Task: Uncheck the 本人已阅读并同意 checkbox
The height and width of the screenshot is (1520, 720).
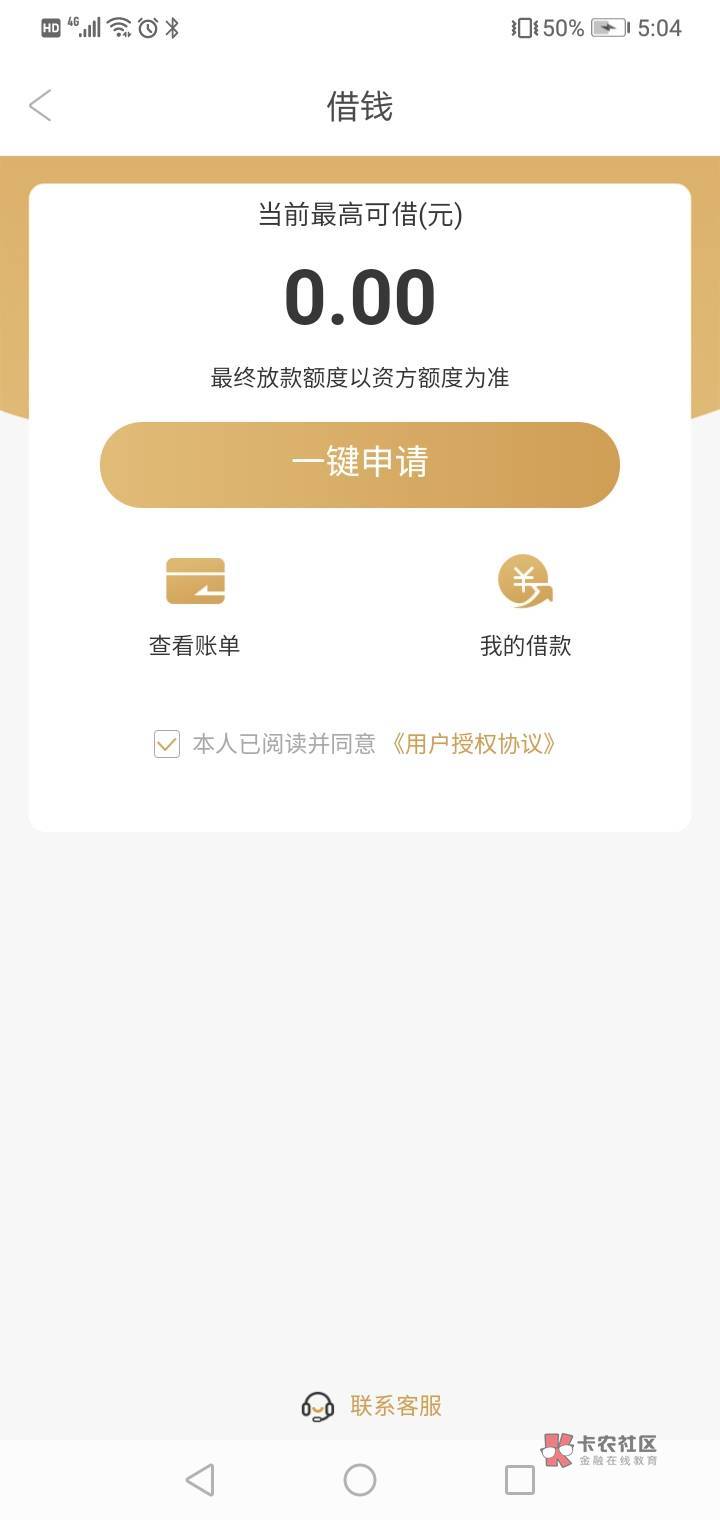Action: pyautogui.click(x=167, y=744)
